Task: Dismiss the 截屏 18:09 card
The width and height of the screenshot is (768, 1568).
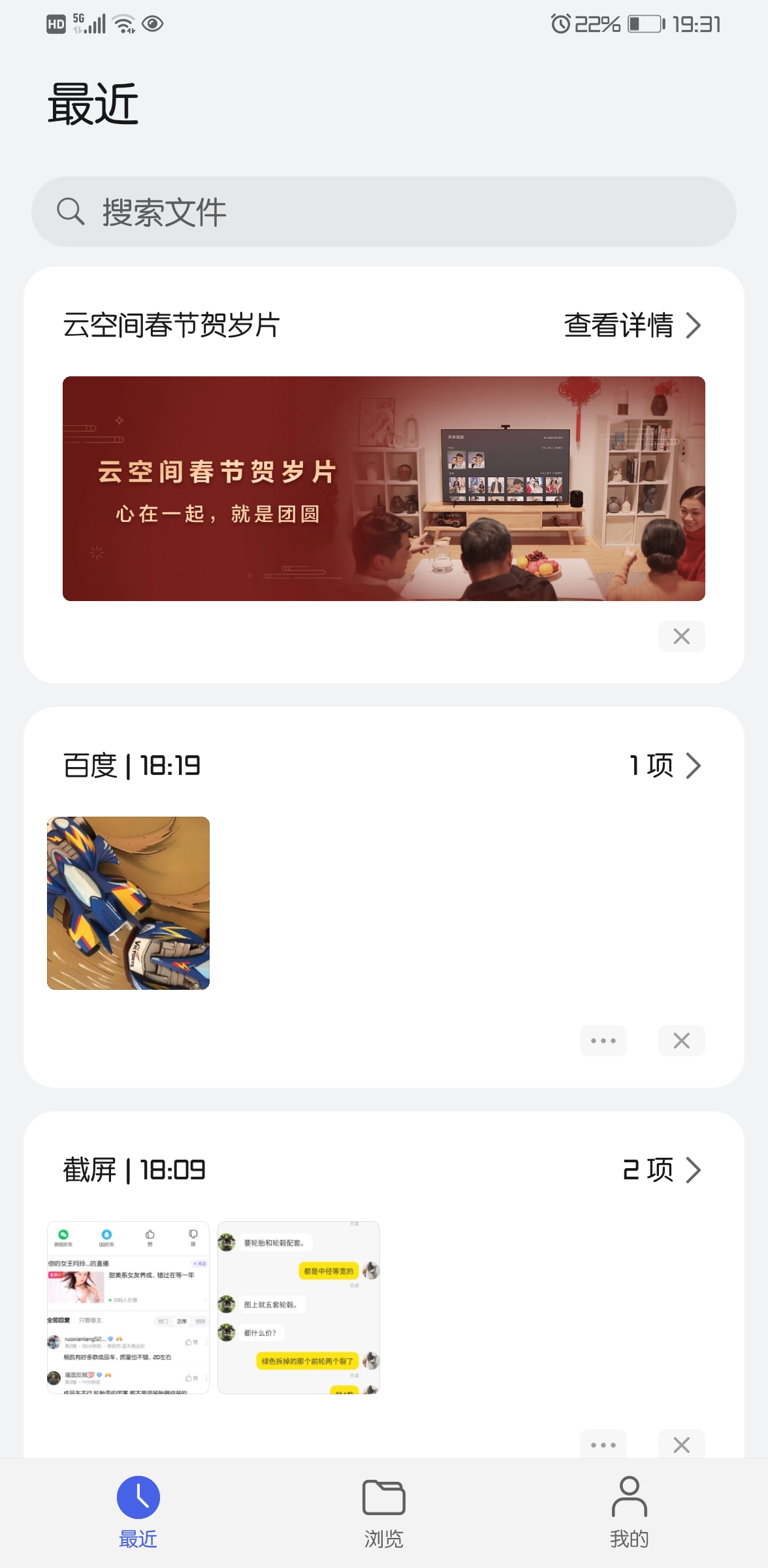Action: pyautogui.click(x=681, y=1445)
